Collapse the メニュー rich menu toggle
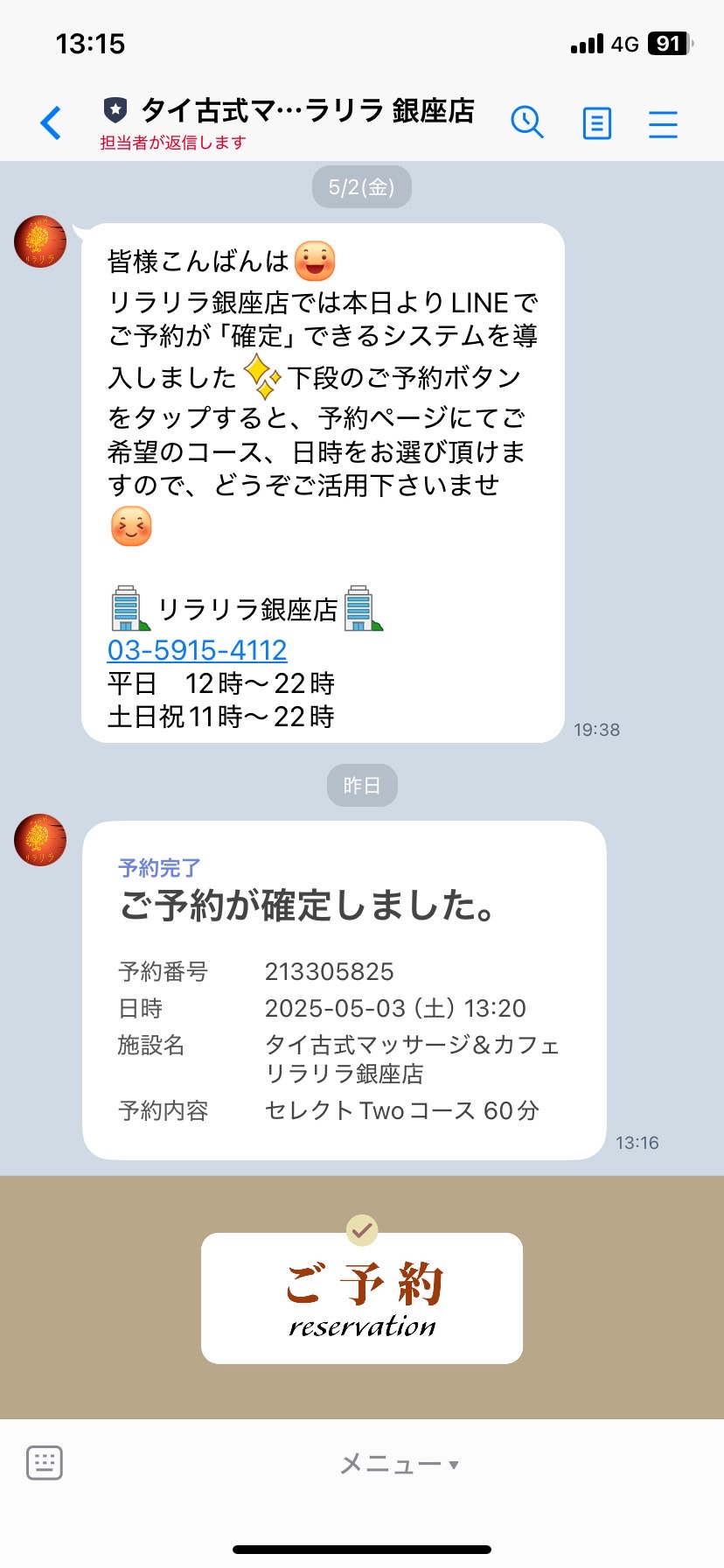The height and width of the screenshot is (1568, 724). click(399, 1463)
